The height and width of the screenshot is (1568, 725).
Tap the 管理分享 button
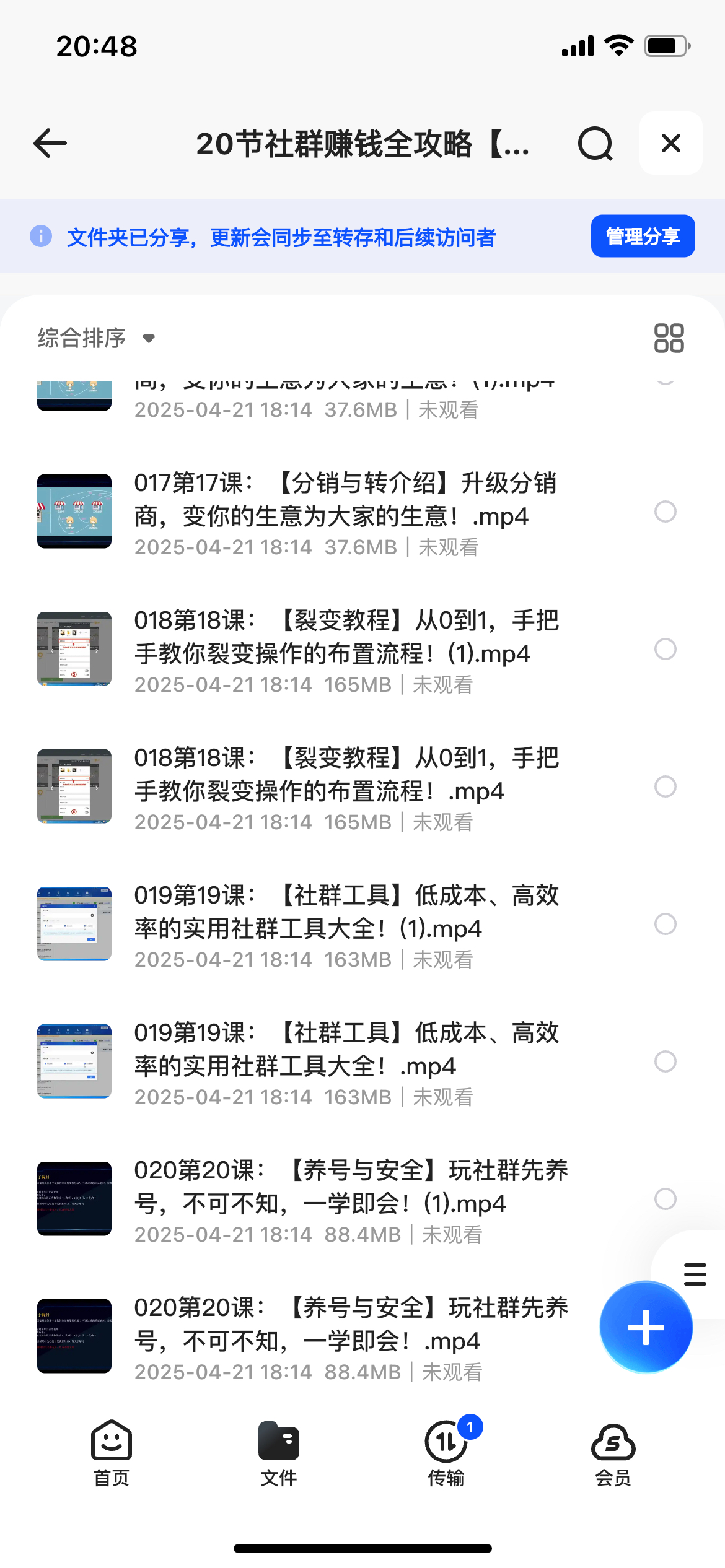tap(643, 236)
